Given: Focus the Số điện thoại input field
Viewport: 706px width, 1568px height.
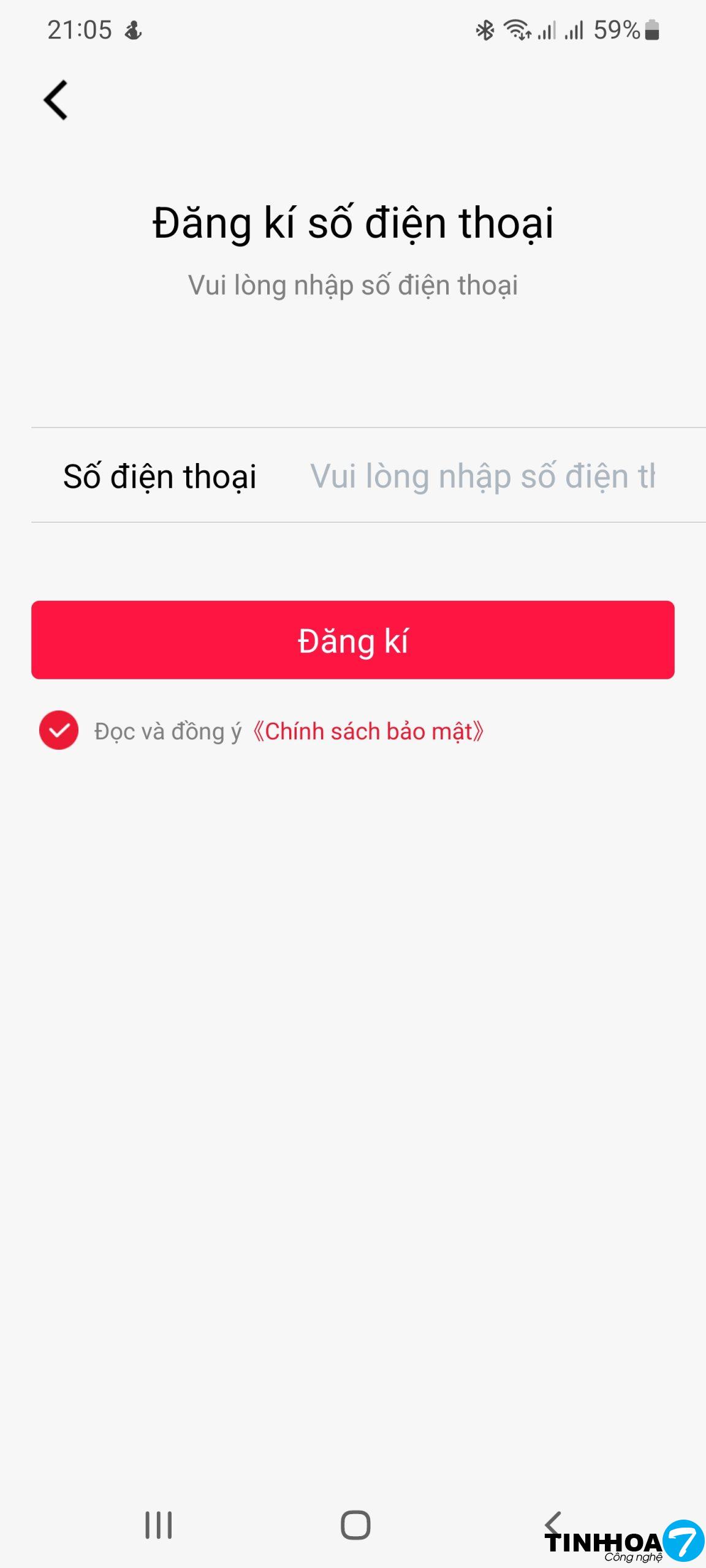Looking at the screenshot, I should pyautogui.click(x=482, y=476).
